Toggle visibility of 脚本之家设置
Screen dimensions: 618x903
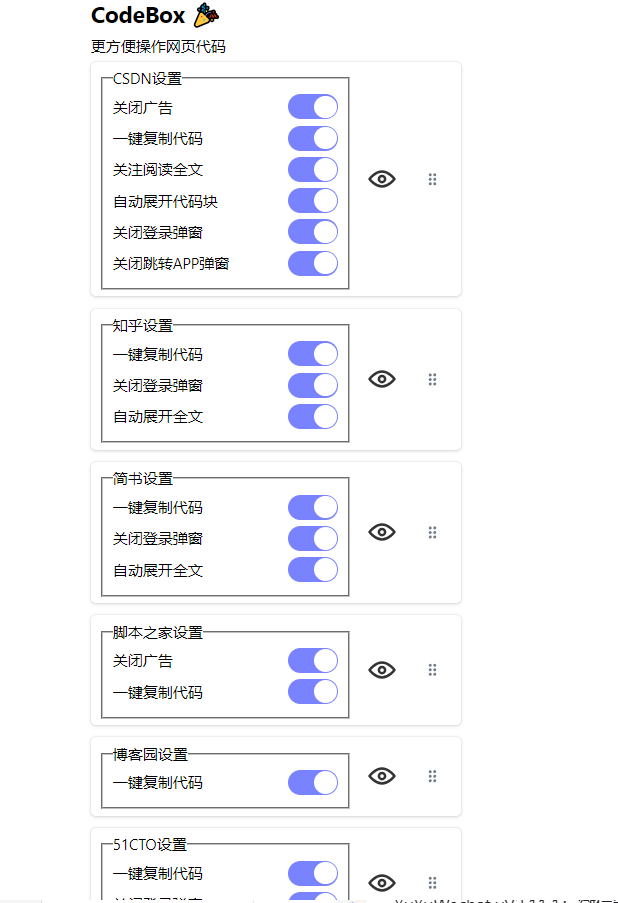[382, 670]
